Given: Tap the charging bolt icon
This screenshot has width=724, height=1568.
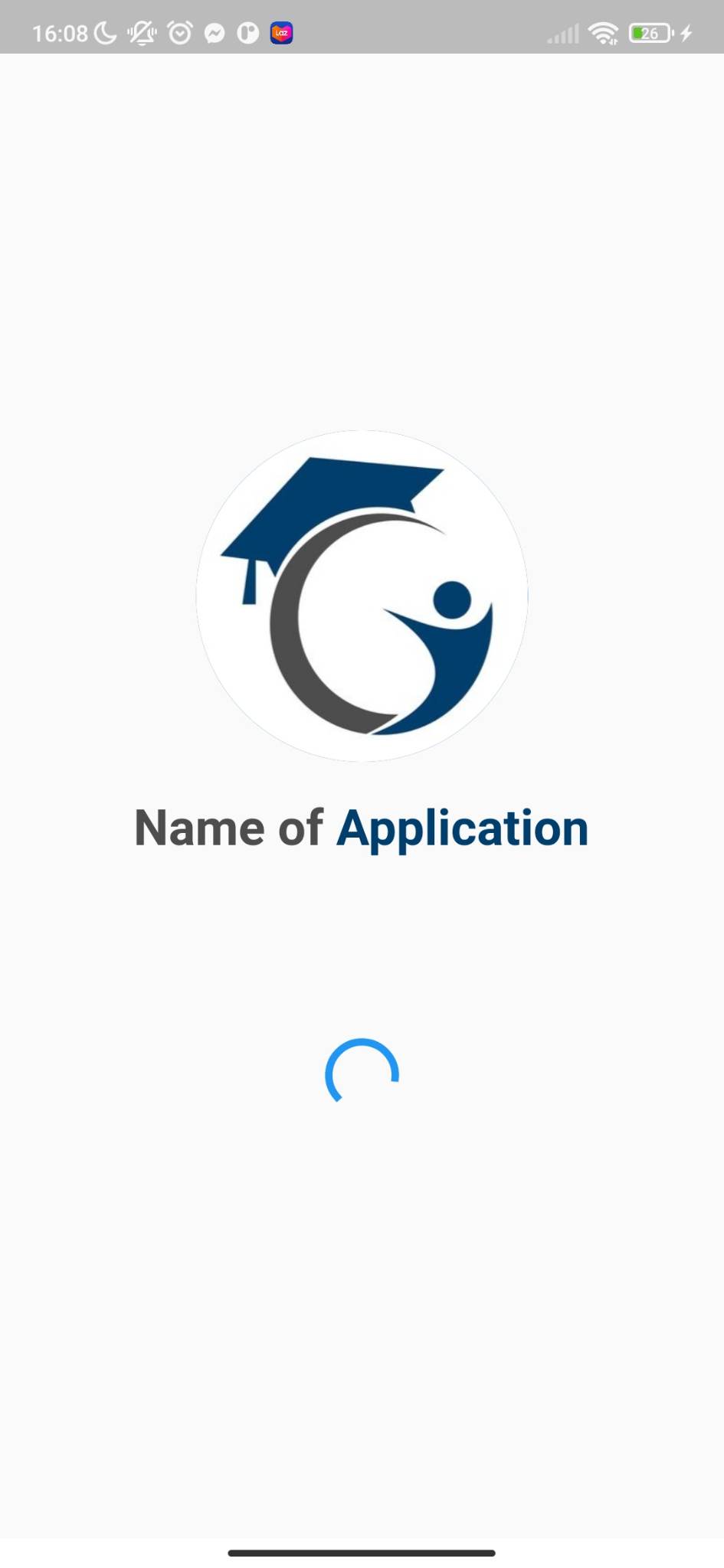Looking at the screenshot, I should point(684,32).
